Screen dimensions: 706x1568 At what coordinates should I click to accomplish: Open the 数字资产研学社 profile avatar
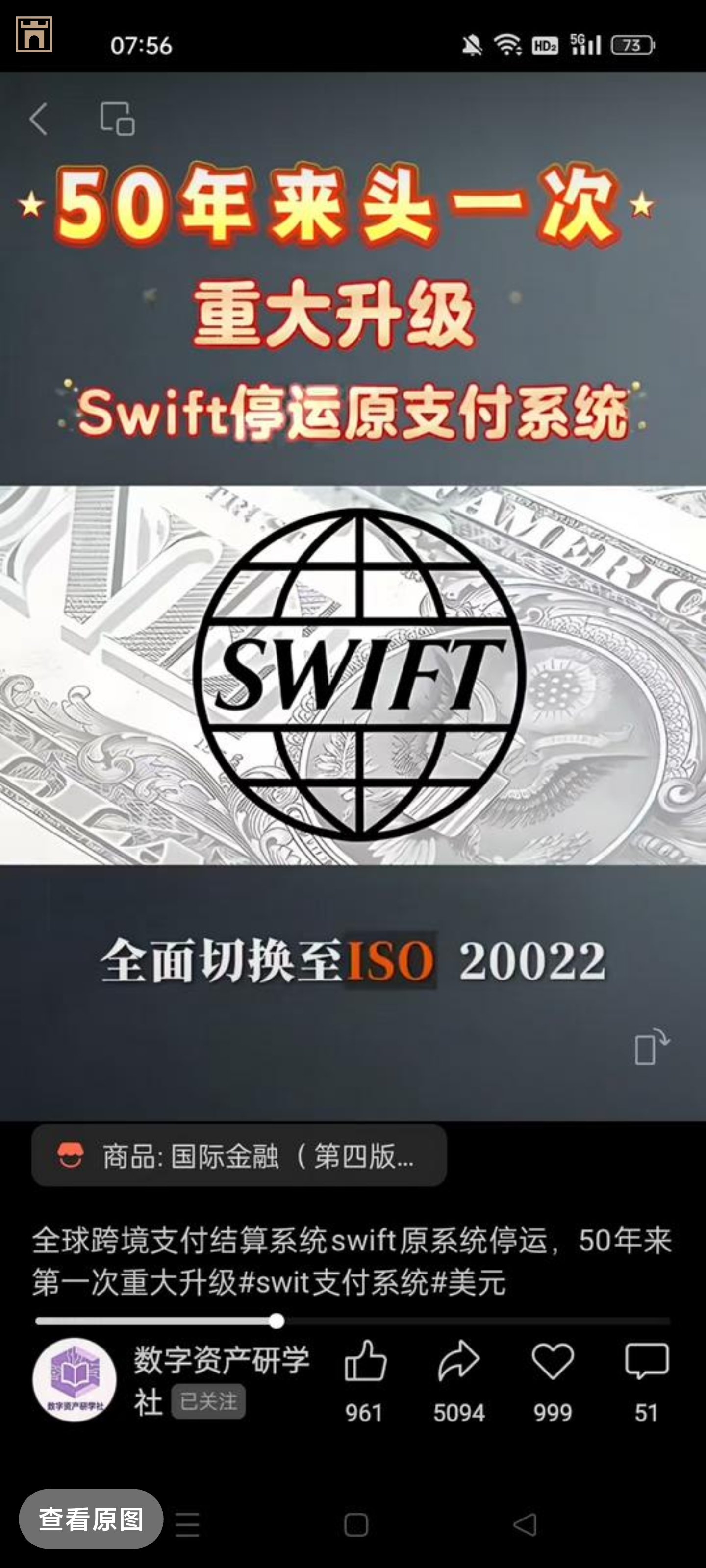75,1380
